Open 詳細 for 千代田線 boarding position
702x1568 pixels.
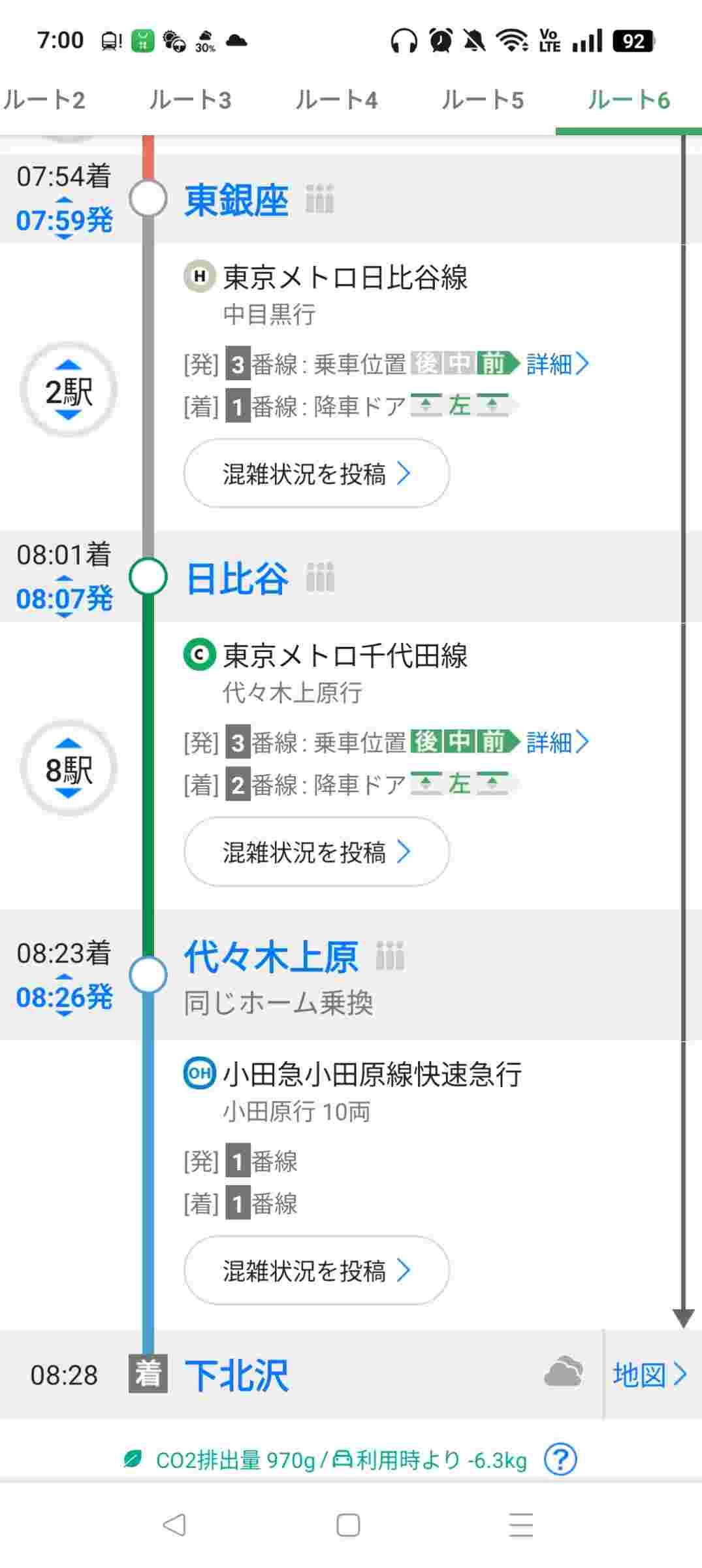(x=557, y=742)
